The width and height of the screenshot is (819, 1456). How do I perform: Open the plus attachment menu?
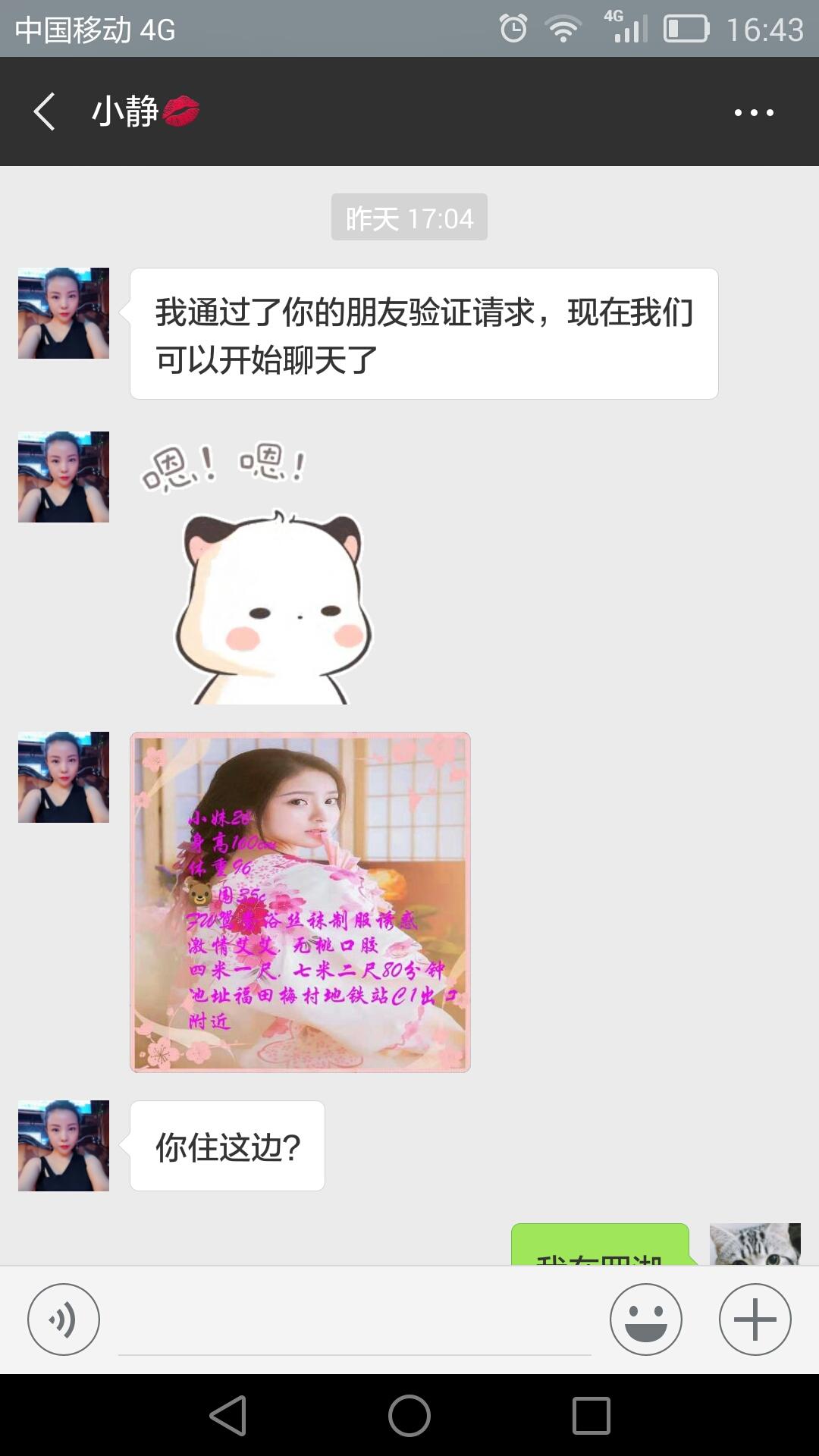tap(755, 1319)
